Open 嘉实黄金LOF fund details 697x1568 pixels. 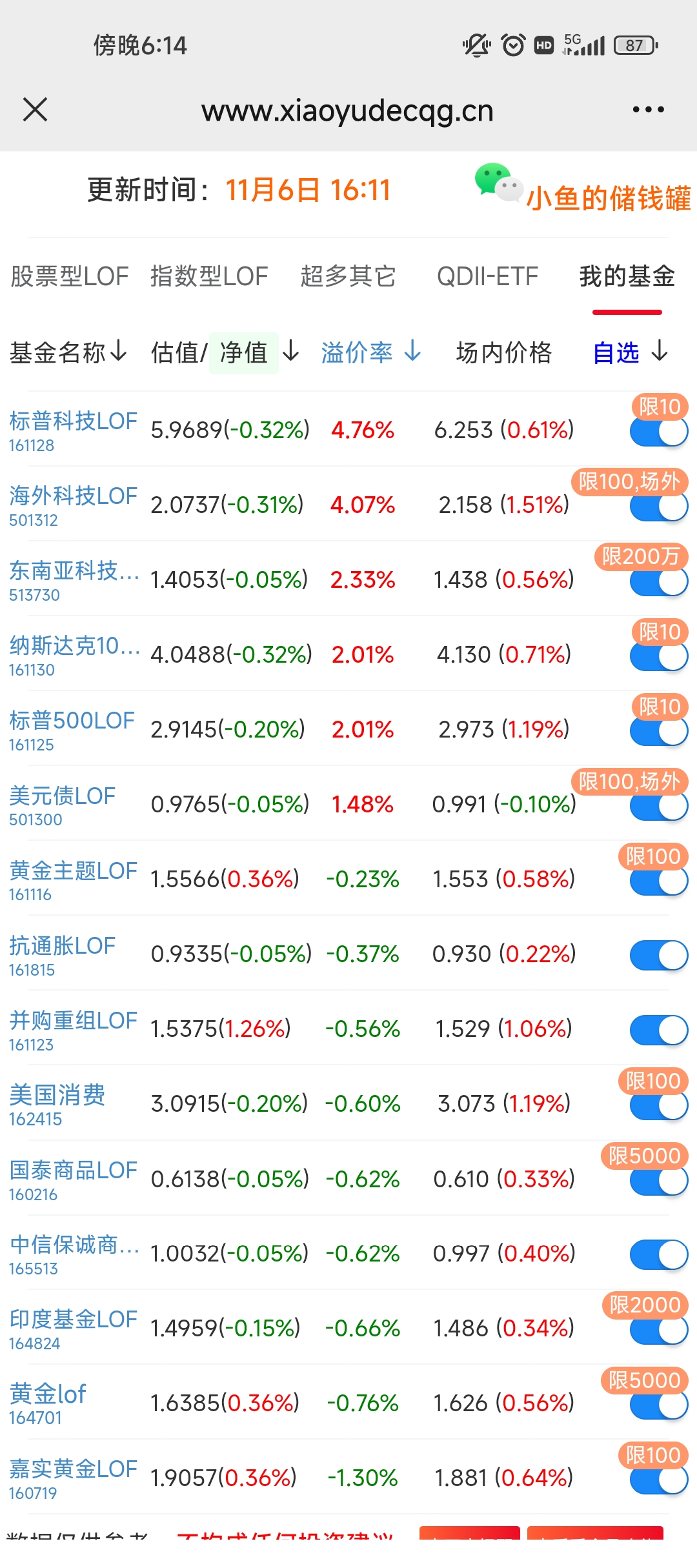(x=73, y=1469)
